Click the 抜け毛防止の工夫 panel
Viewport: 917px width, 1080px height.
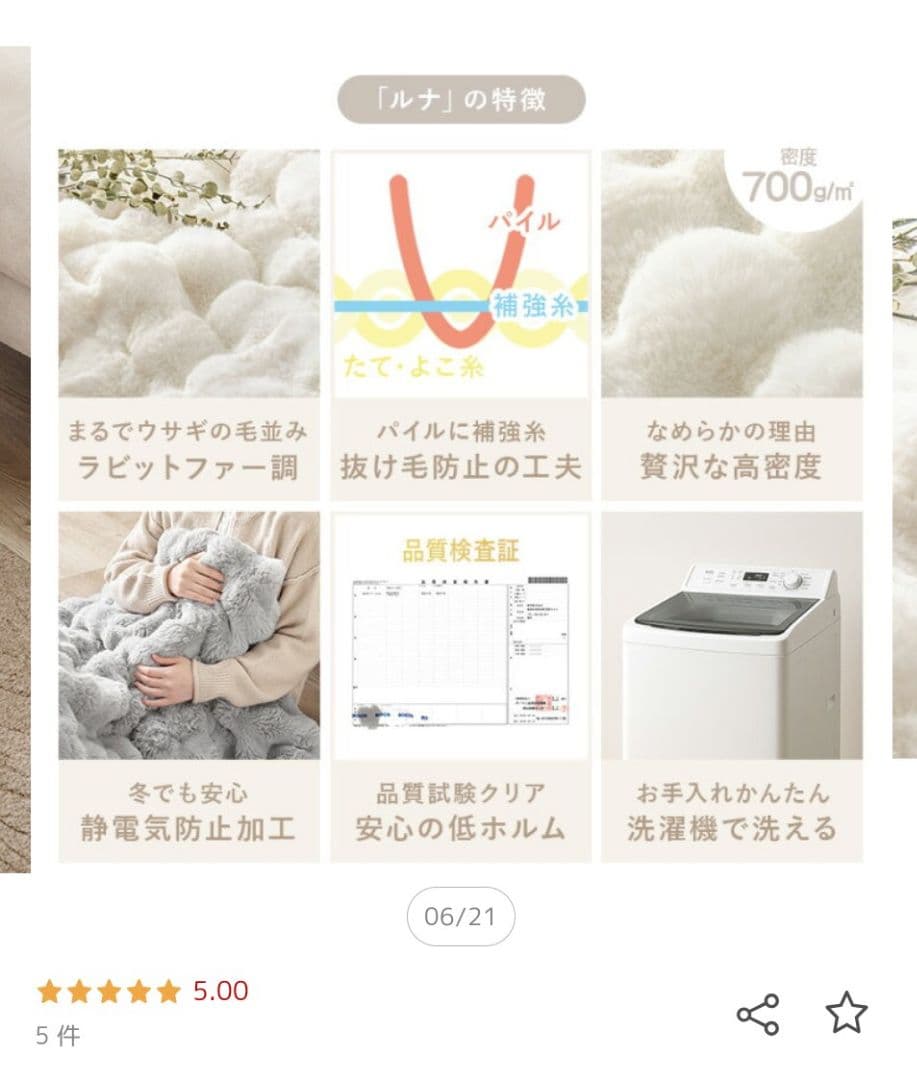click(459, 450)
